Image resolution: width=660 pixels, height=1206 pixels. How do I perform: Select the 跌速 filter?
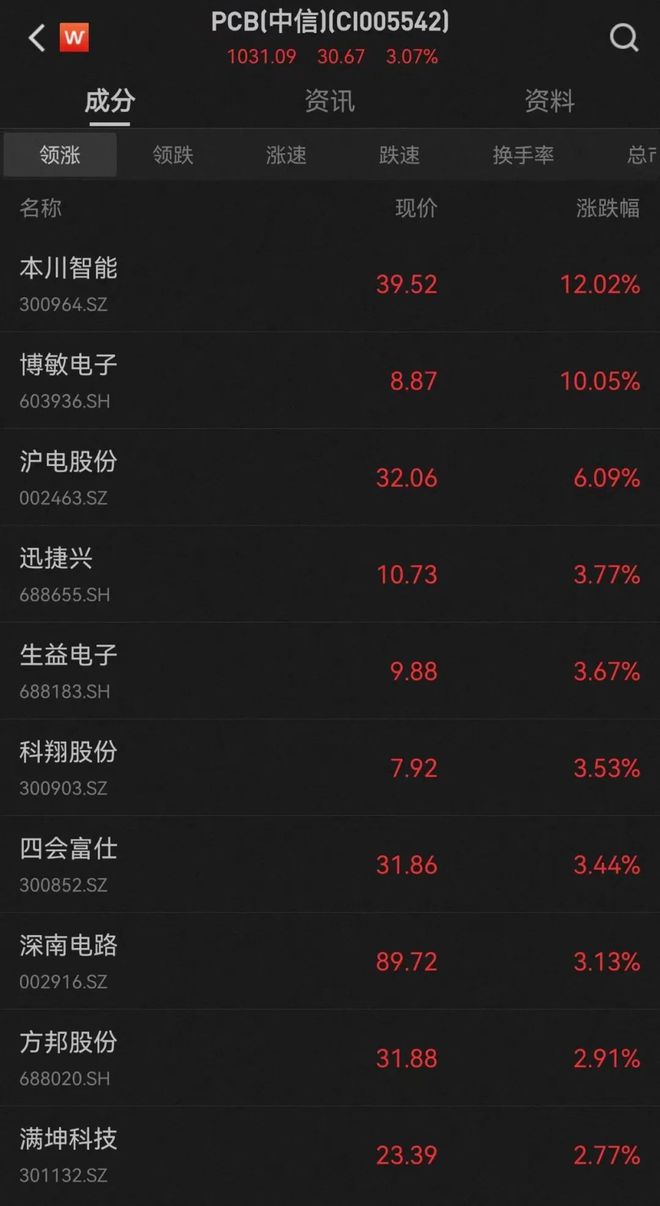pos(399,155)
